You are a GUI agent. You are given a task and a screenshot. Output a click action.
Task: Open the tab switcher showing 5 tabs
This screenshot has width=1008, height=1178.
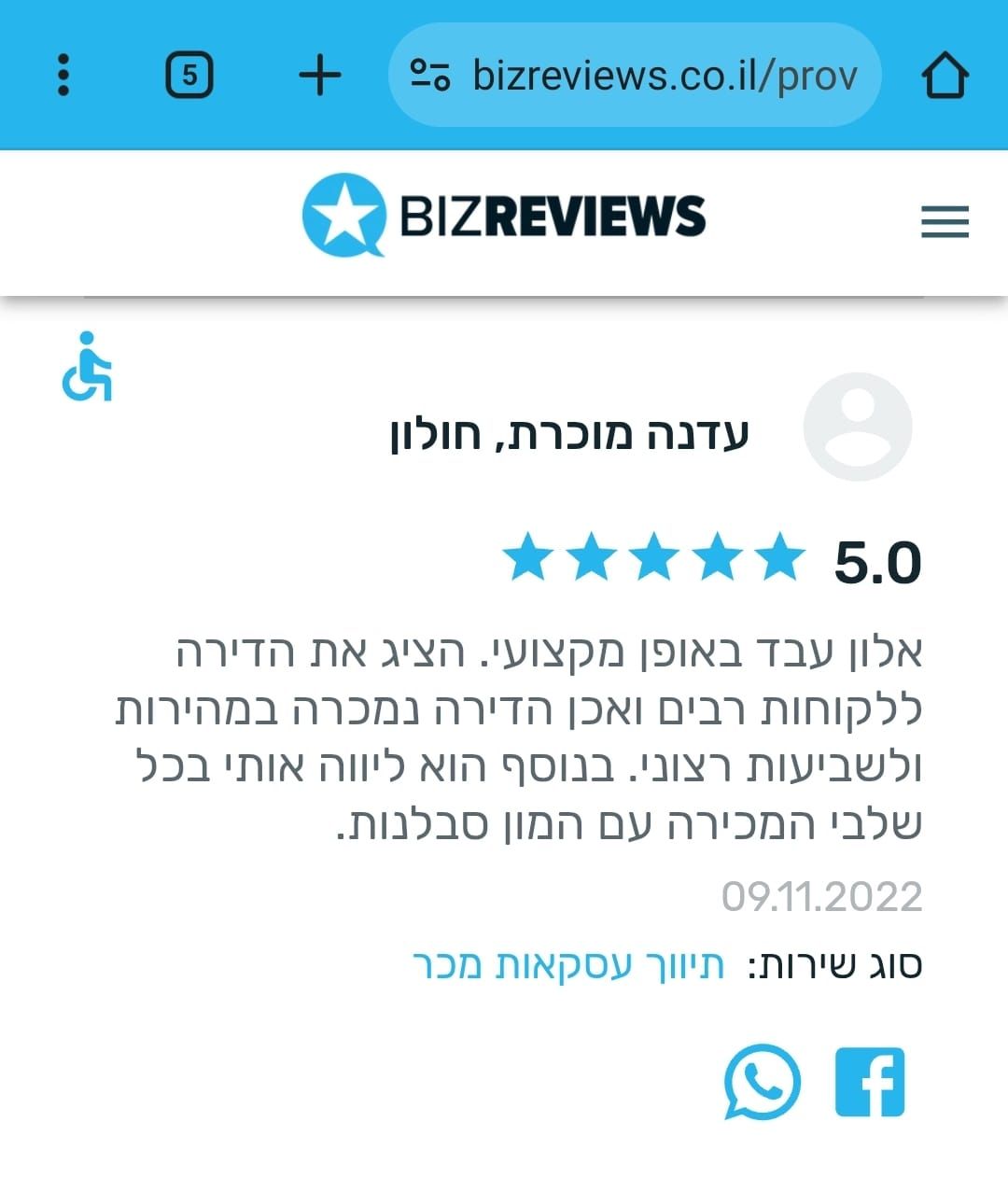coord(189,75)
